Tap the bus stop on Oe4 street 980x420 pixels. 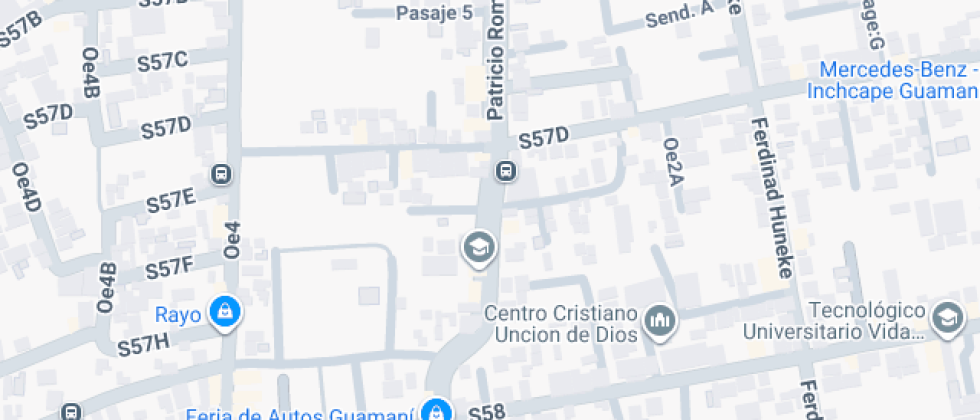click(x=221, y=175)
